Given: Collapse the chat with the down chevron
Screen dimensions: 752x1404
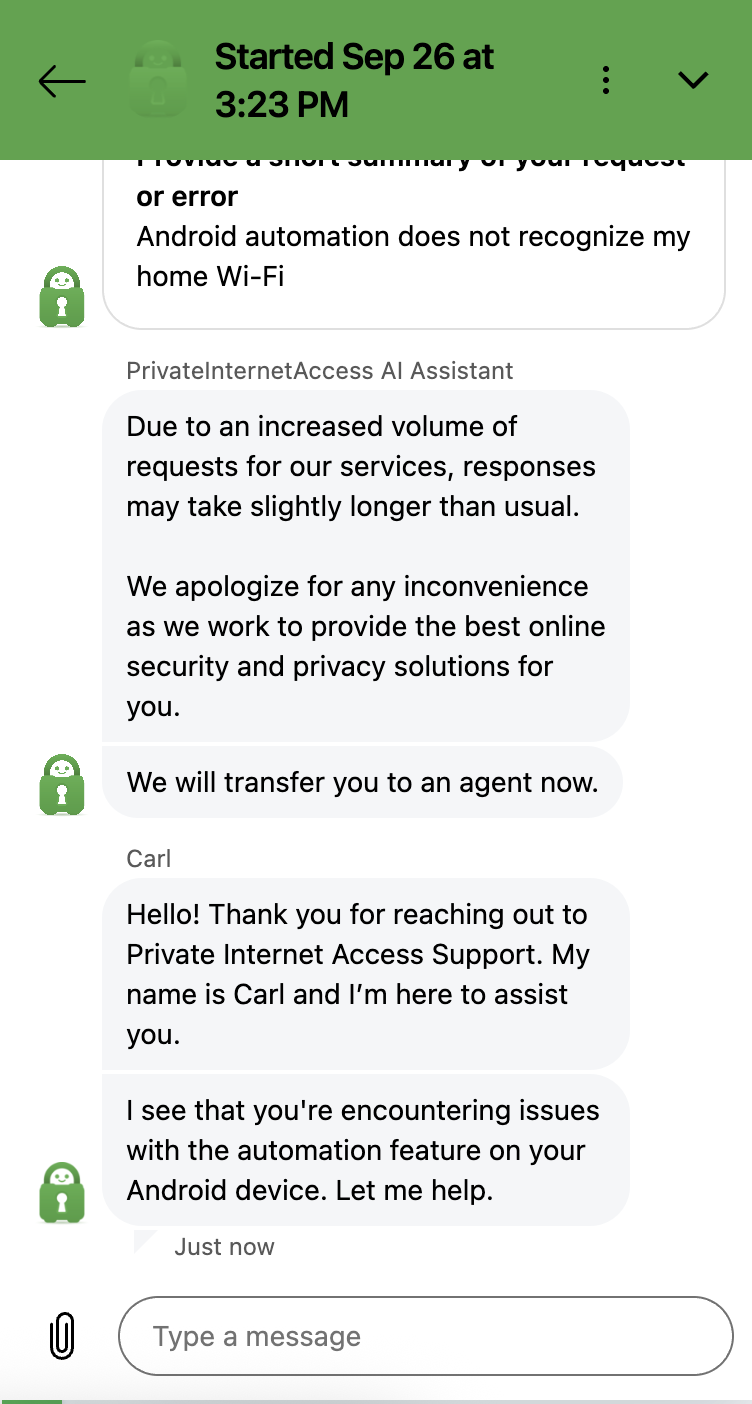Looking at the screenshot, I should coord(693,80).
